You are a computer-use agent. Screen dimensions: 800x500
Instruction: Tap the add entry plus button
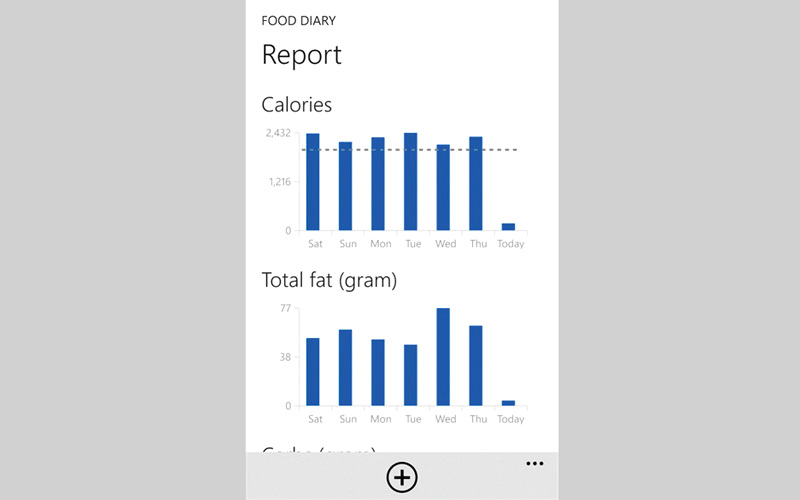pyautogui.click(x=402, y=478)
